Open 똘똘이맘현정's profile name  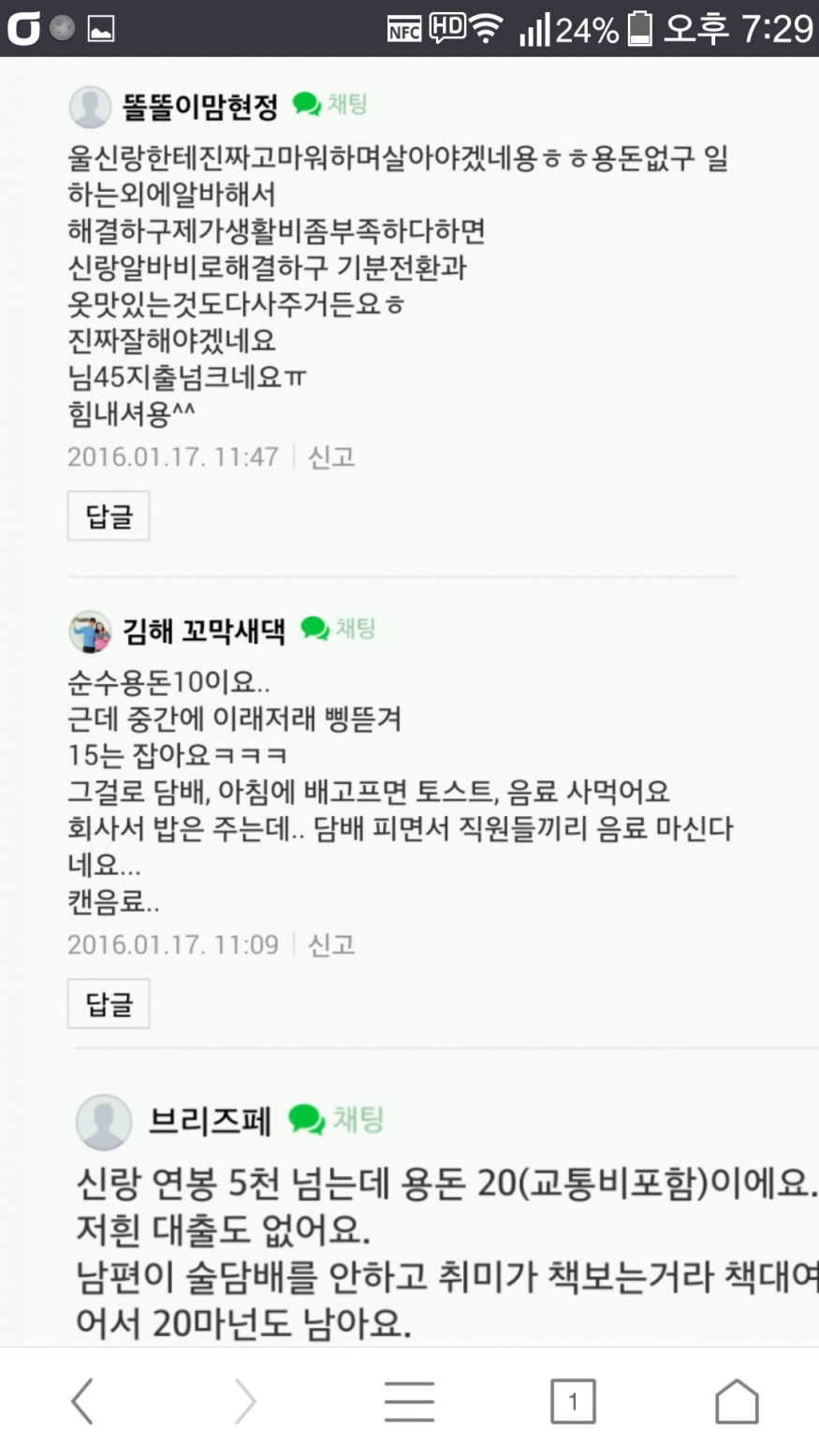(199, 107)
